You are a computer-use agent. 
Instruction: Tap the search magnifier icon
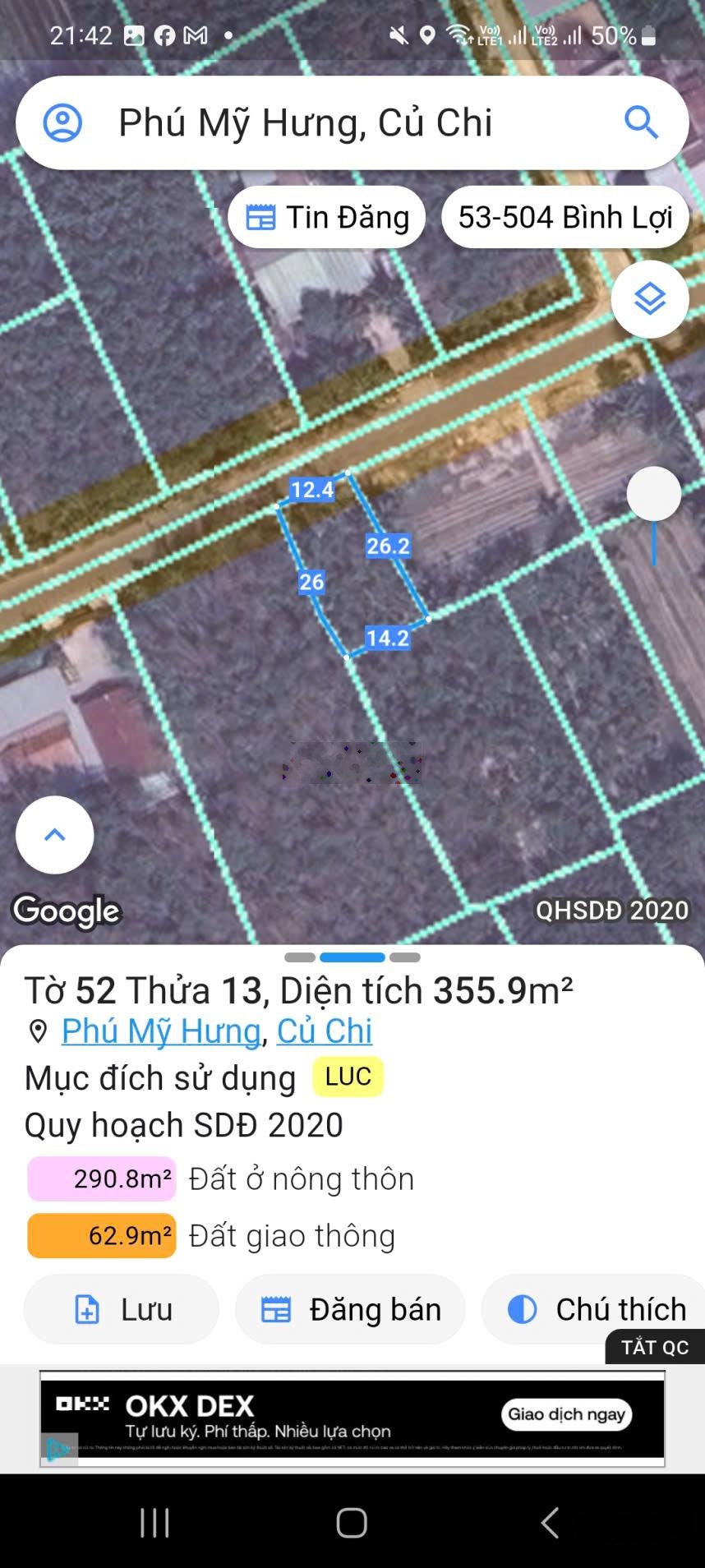coord(641,123)
